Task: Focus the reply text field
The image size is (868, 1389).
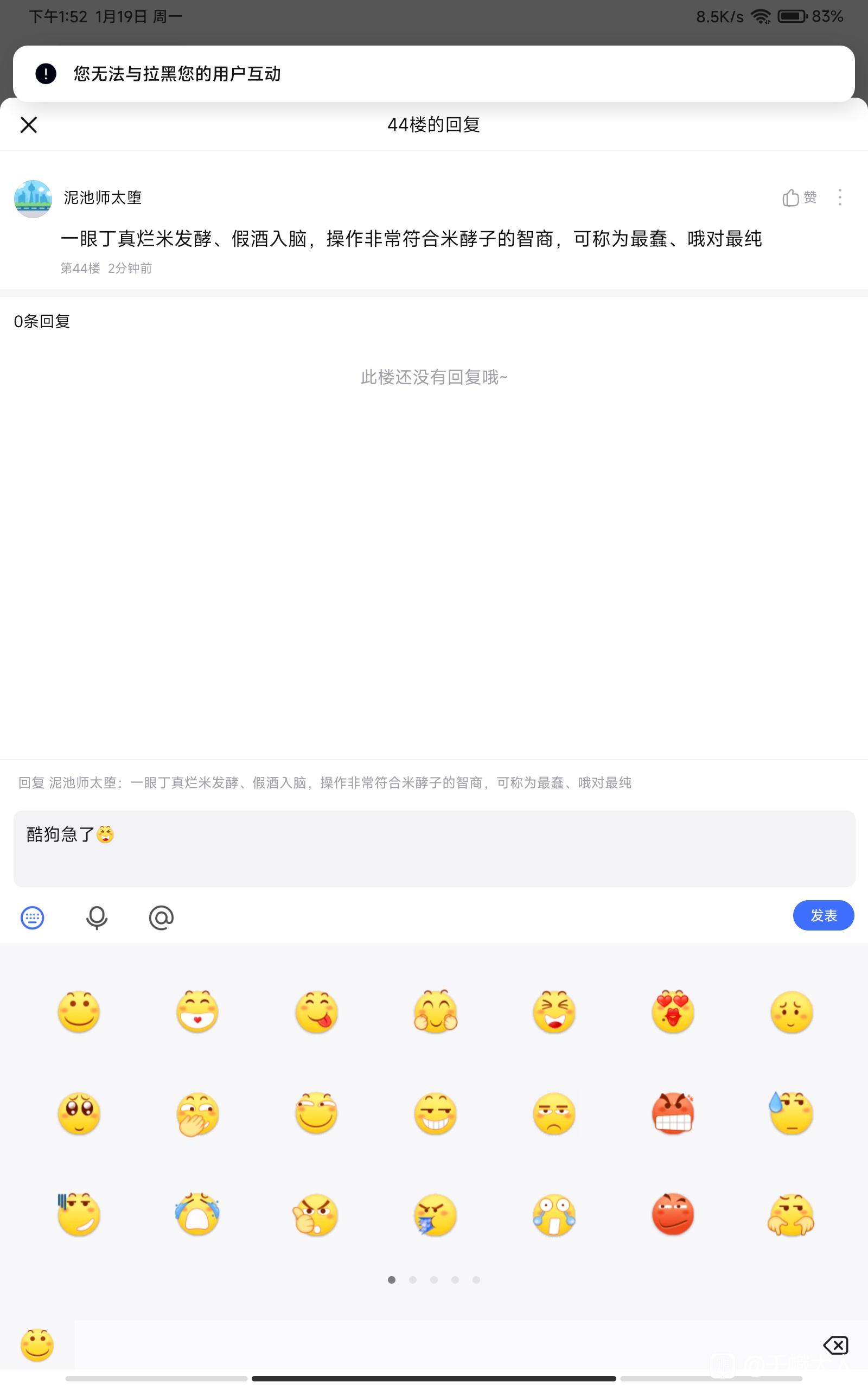Action: coord(434,849)
